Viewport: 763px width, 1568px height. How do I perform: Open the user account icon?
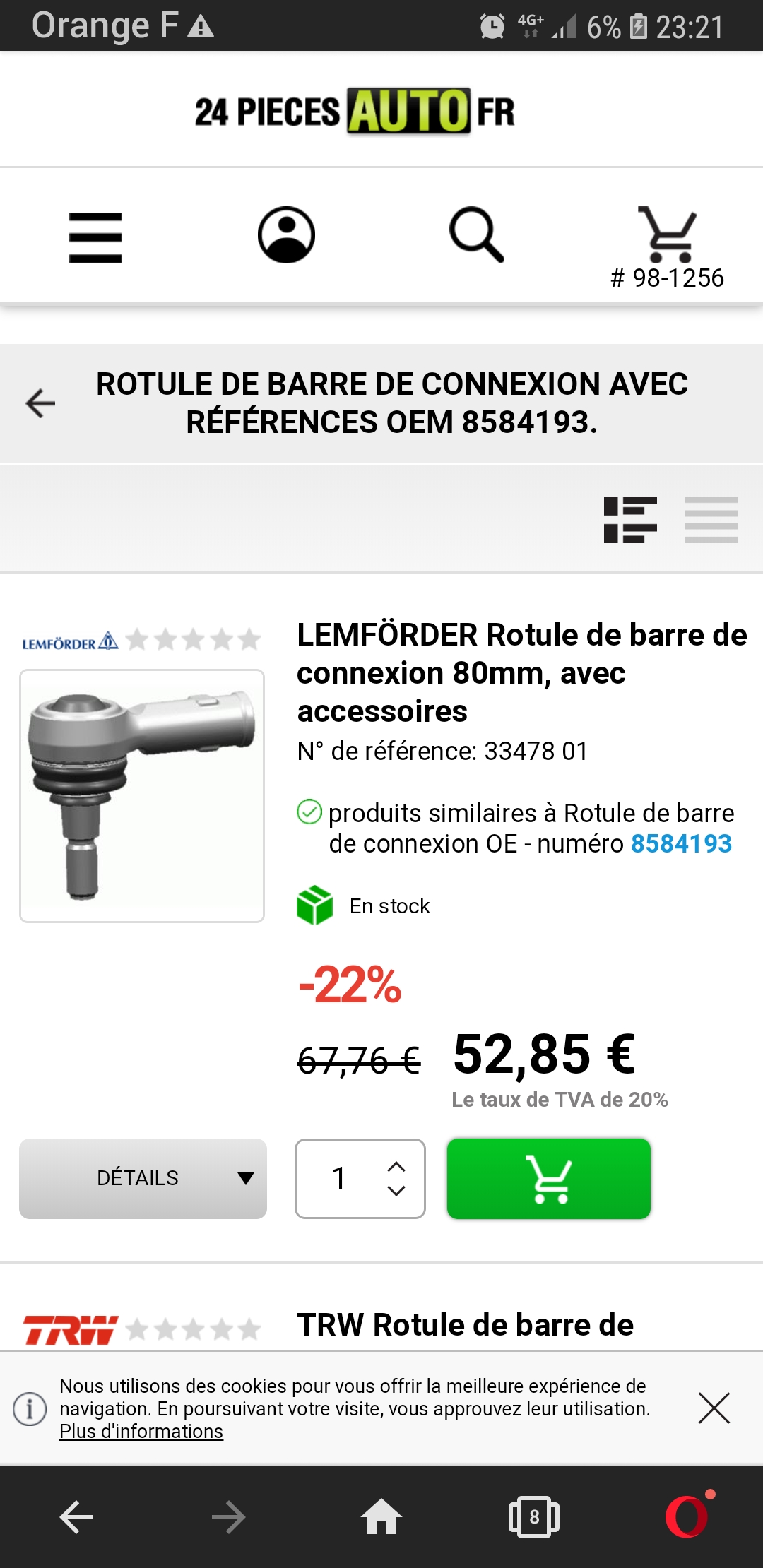coord(286,235)
